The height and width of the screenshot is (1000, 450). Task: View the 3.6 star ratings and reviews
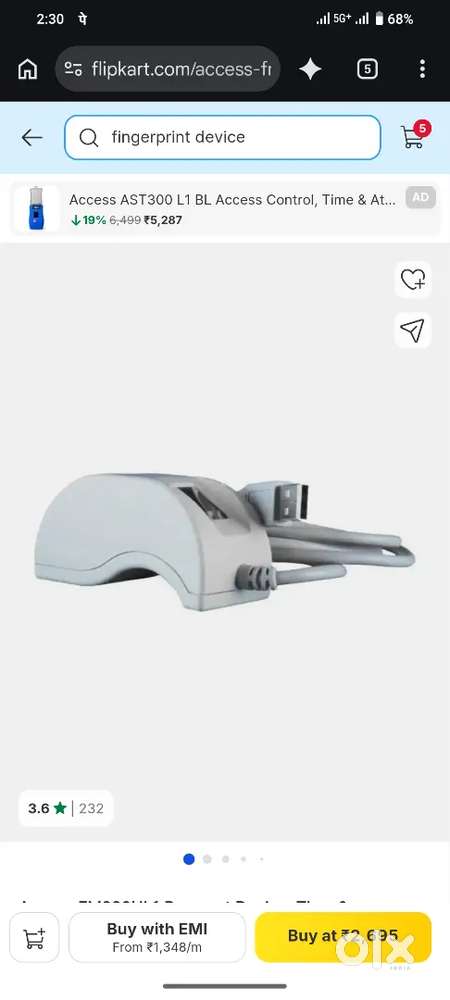(x=66, y=808)
